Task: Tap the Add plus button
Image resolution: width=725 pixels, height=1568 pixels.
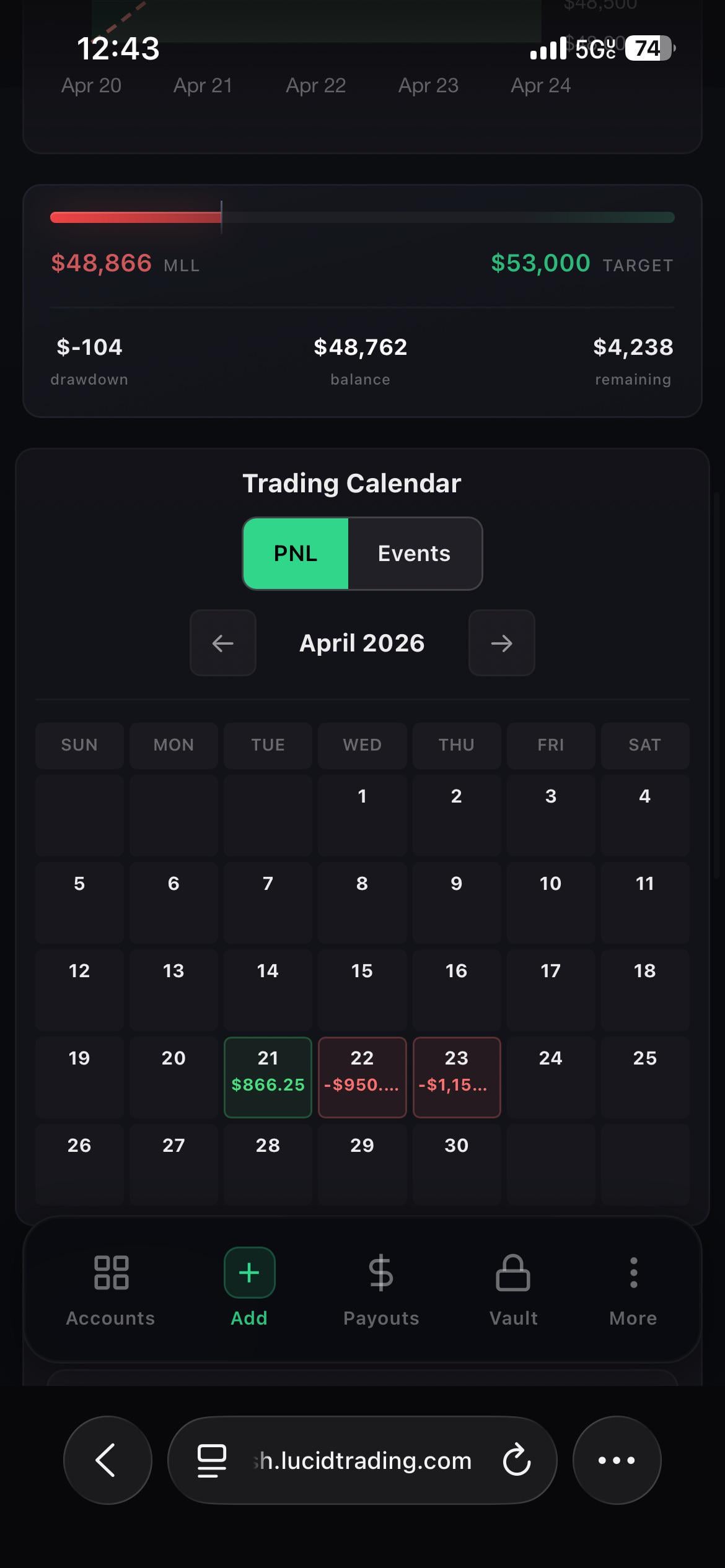Action: [x=249, y=1273]
